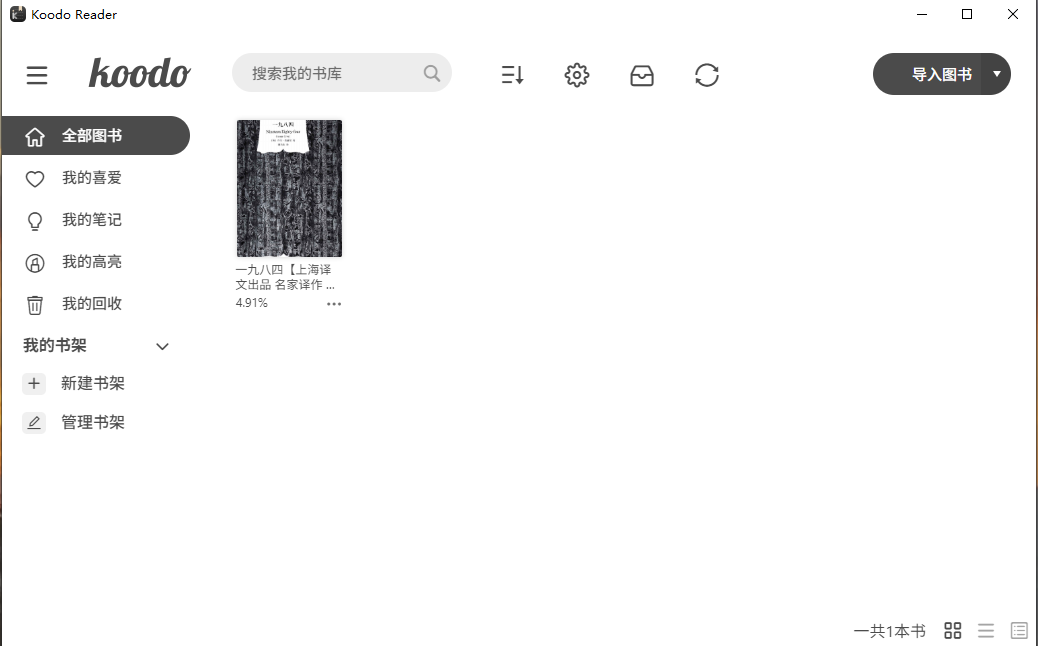This screenshot has width=1038, height=646.
Task: Switch to grid card view
Action: click(953, 630)
